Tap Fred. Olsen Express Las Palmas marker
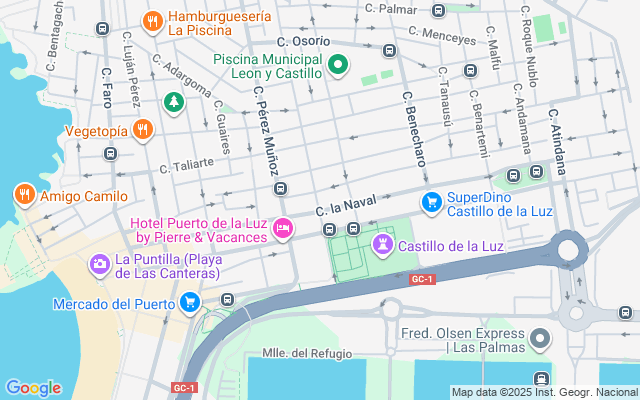640x400 pixels. tap(540, 339)
